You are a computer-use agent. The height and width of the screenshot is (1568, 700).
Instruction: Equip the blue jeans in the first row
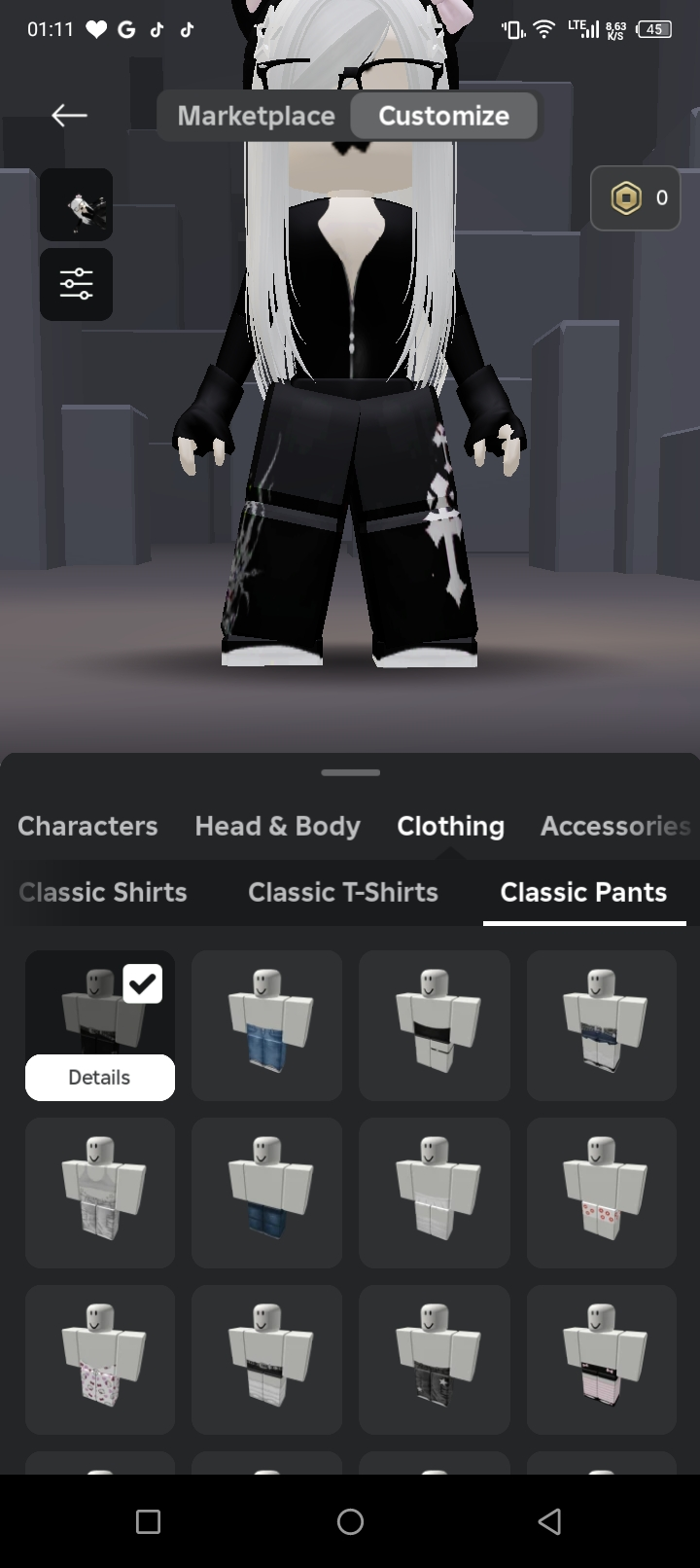pyautogui.click(x=266, y=1024)
